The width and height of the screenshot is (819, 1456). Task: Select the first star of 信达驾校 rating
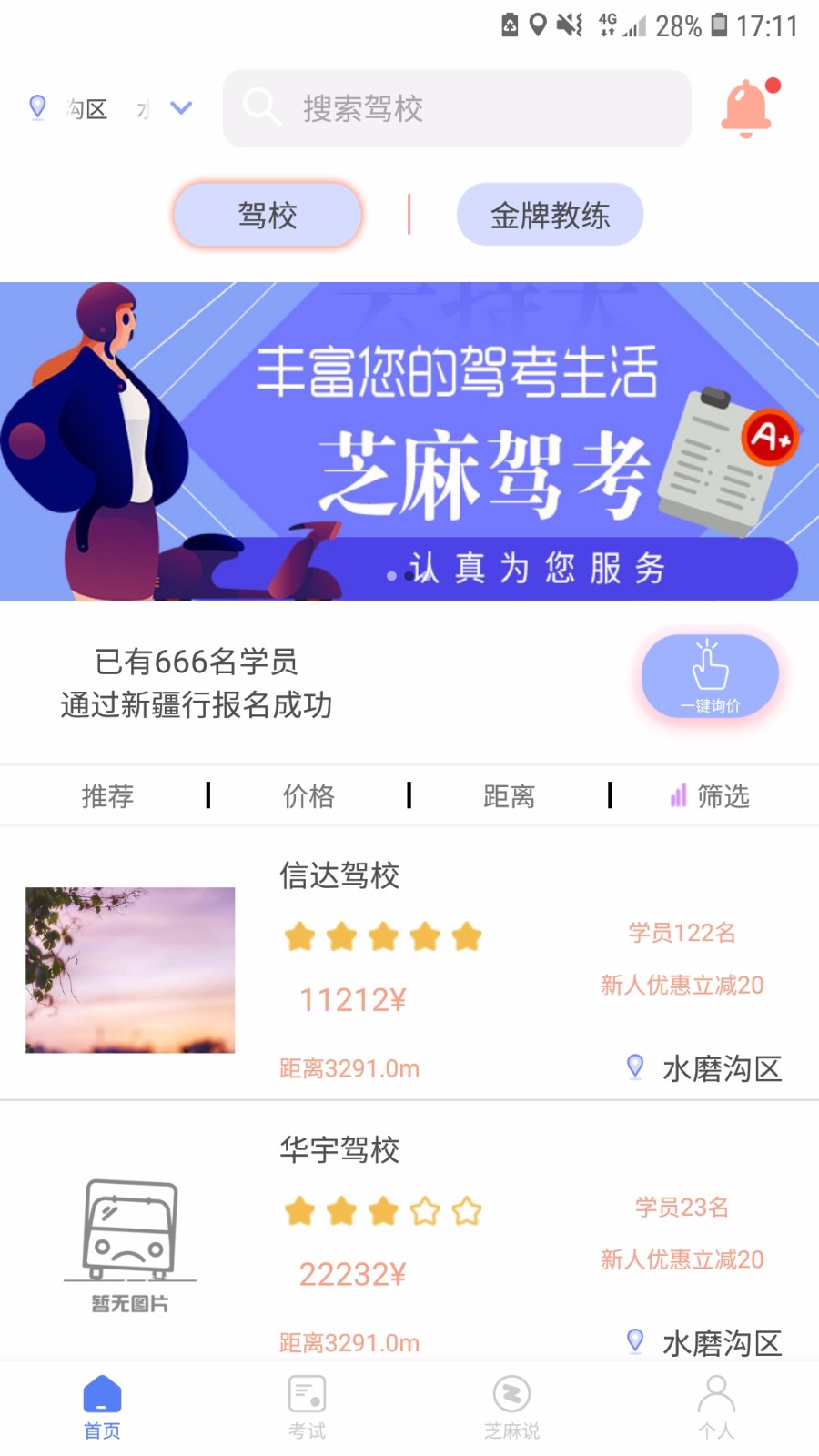click(300, 935)
